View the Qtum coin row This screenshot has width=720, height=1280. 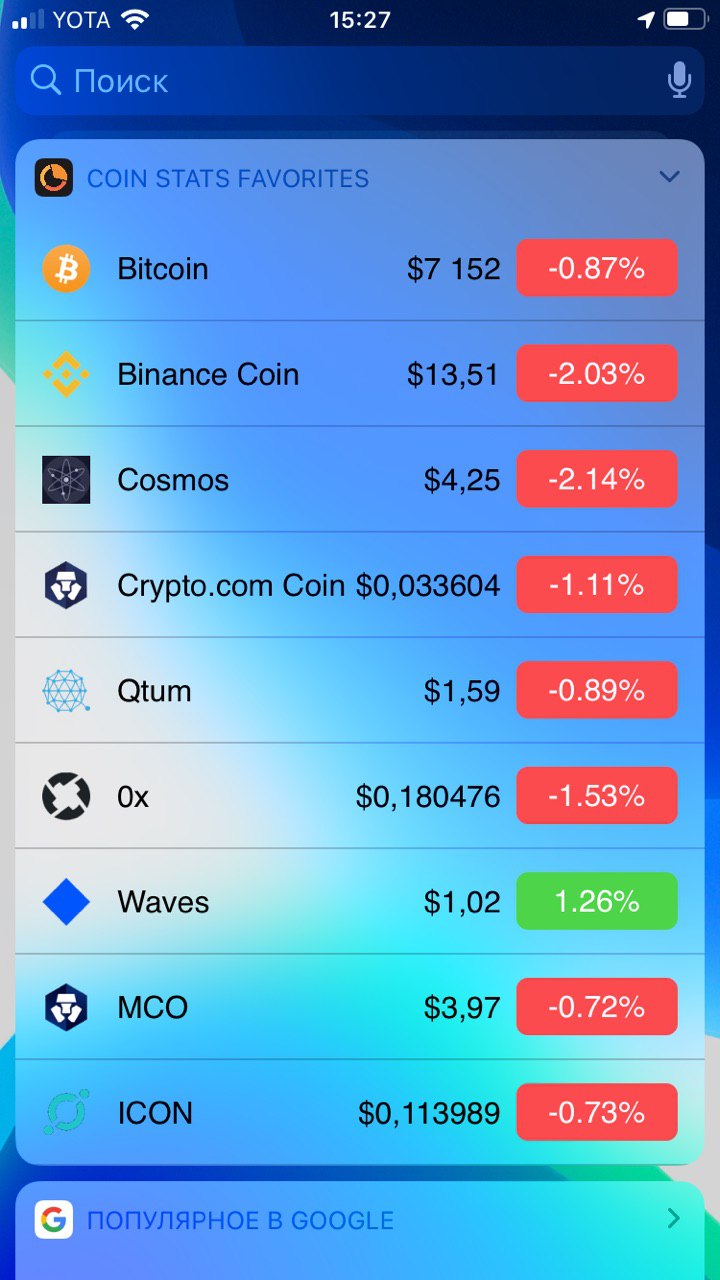click(x=360, y=691)
